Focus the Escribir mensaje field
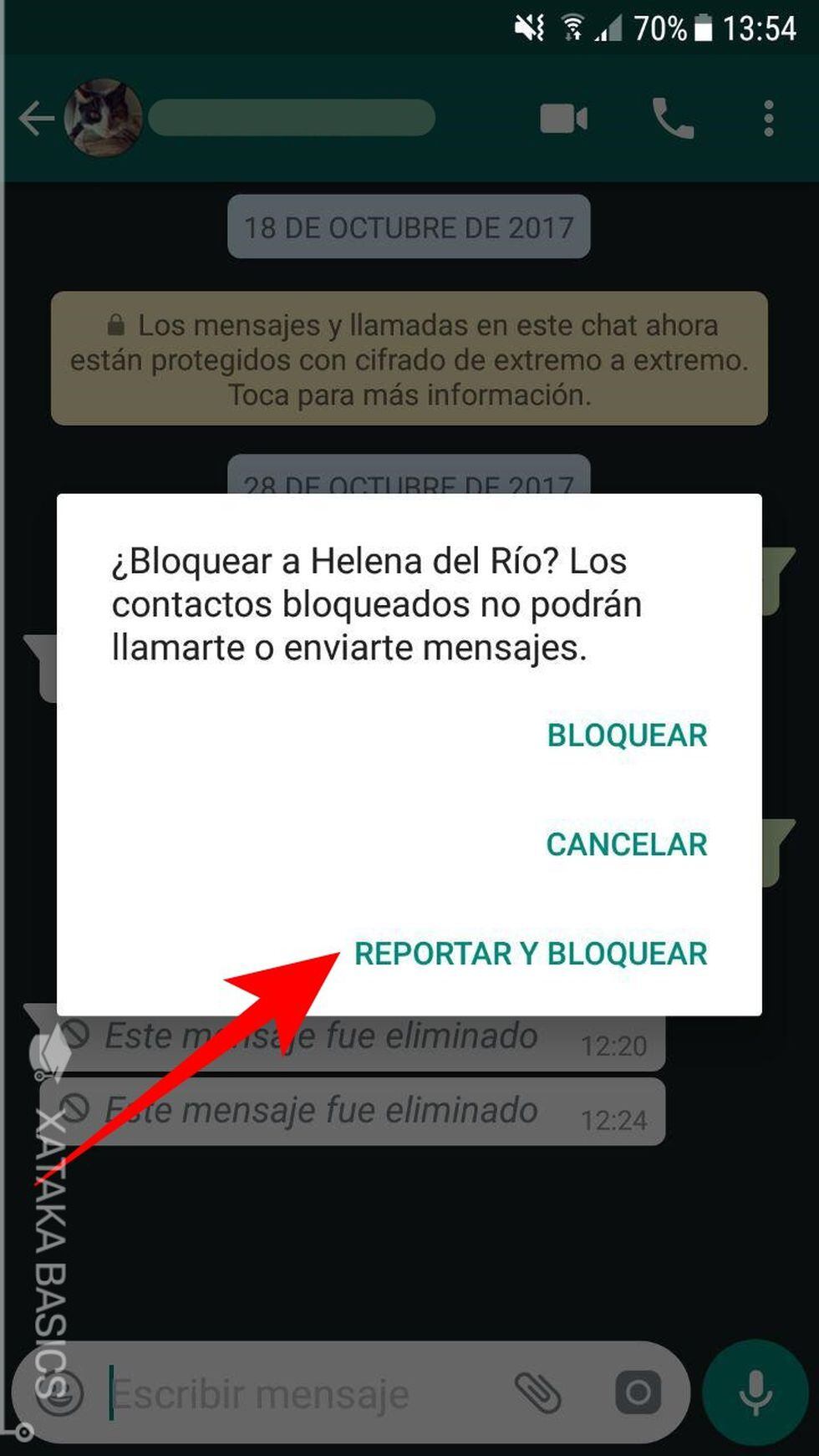 (301, 1394)
